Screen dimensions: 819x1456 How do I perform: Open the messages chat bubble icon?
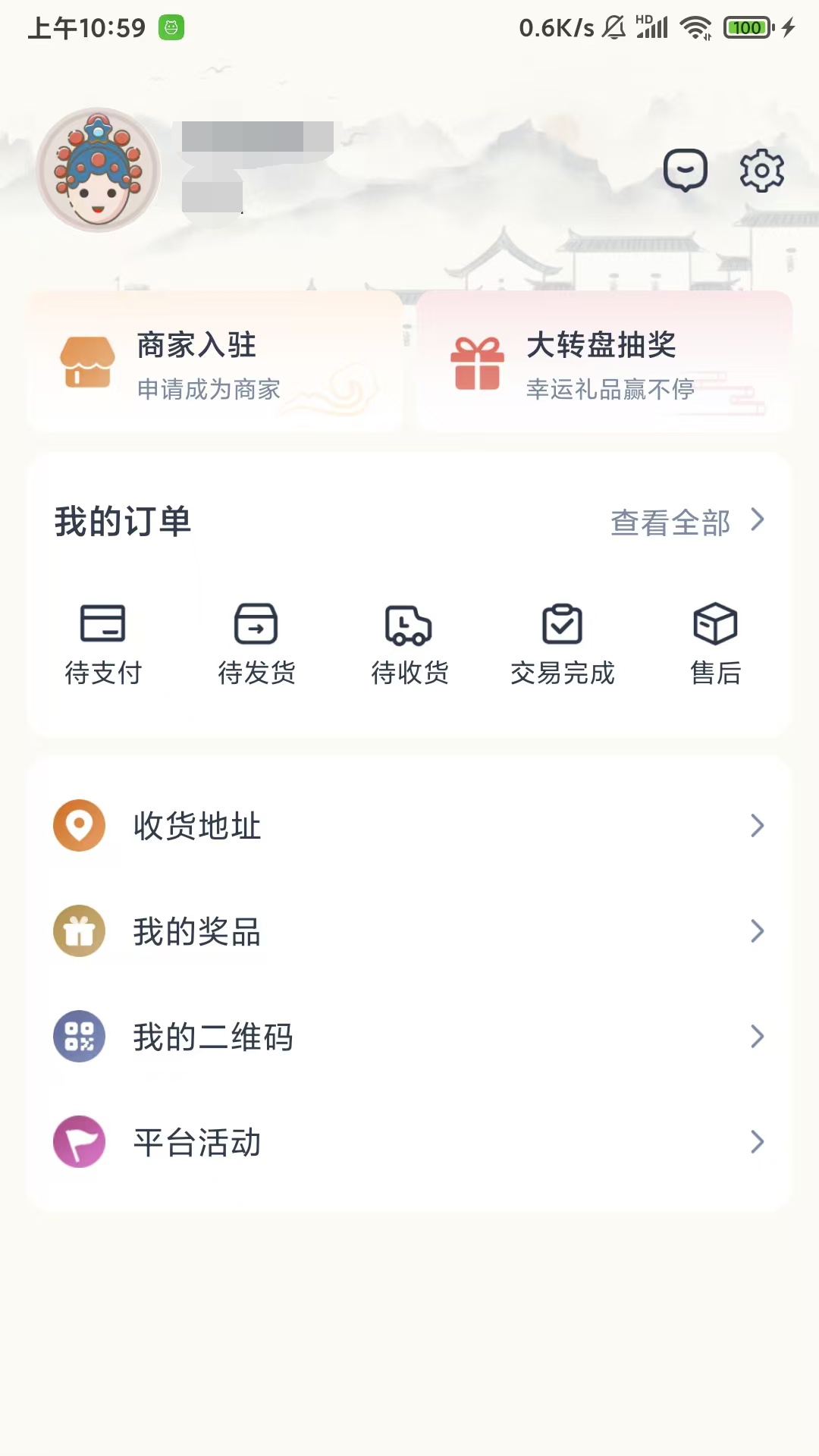[685, 169]
